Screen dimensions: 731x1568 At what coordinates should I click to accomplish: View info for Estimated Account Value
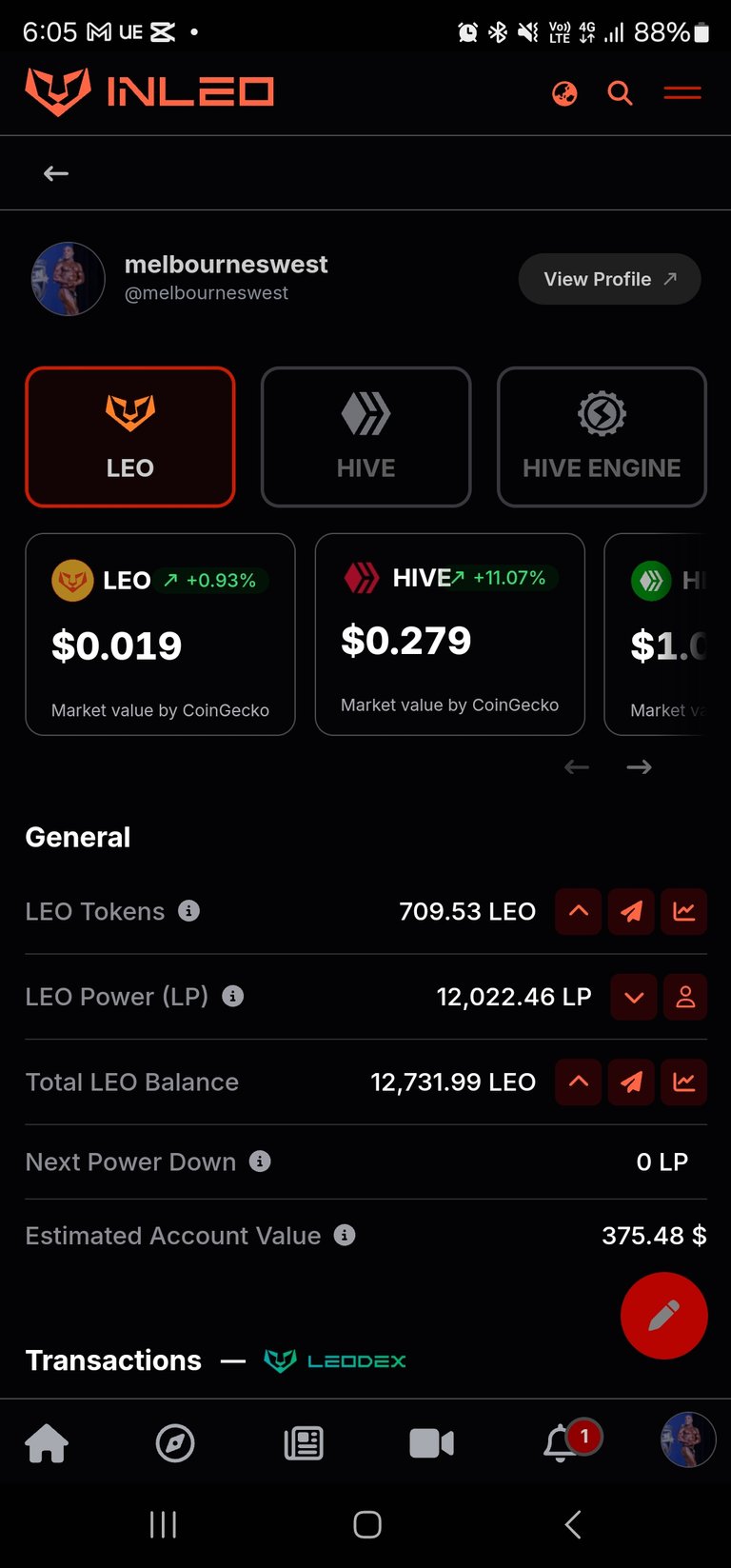[345, 1235]
